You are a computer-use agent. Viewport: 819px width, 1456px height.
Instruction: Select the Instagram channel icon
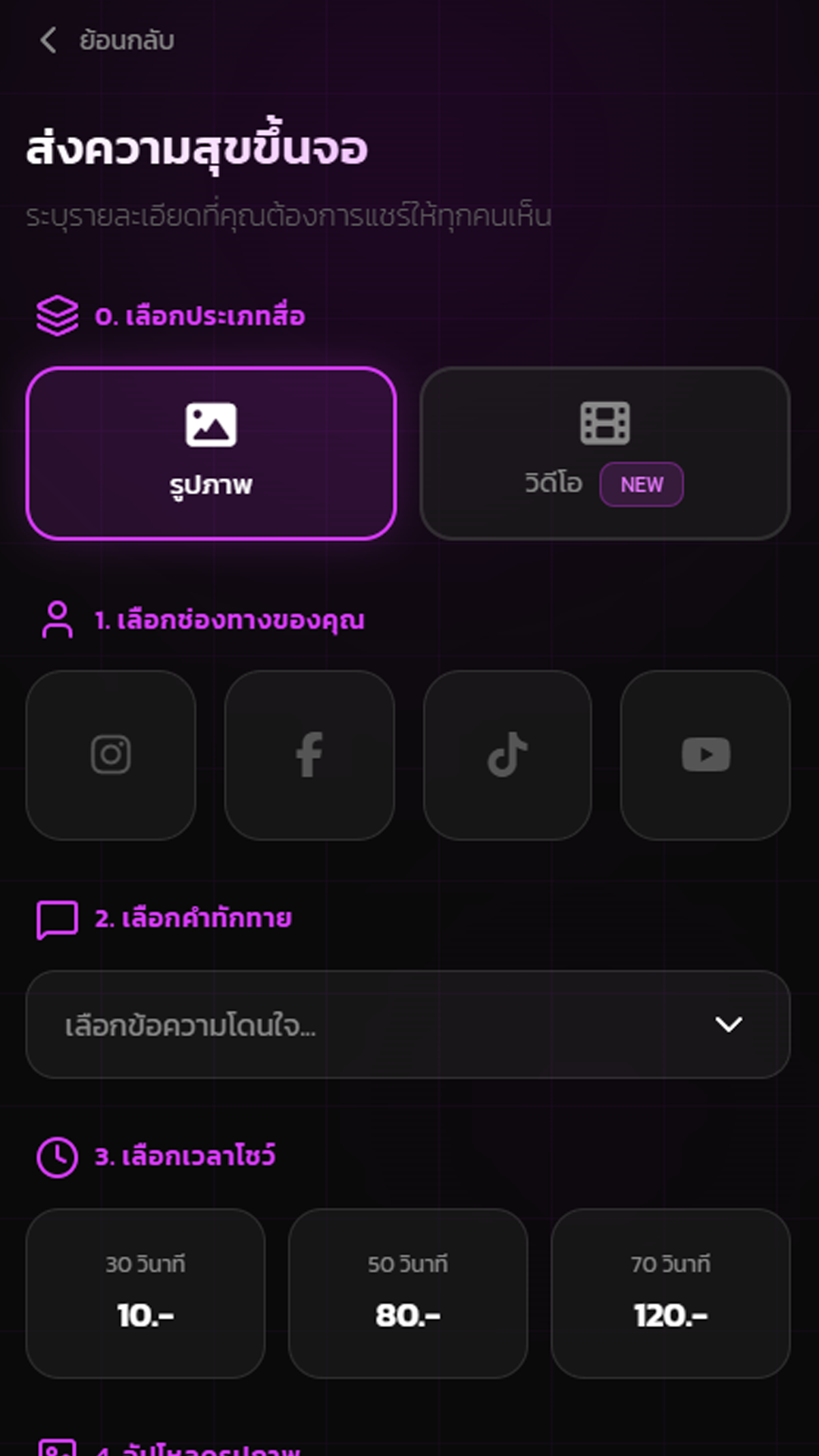coord(110,754)
